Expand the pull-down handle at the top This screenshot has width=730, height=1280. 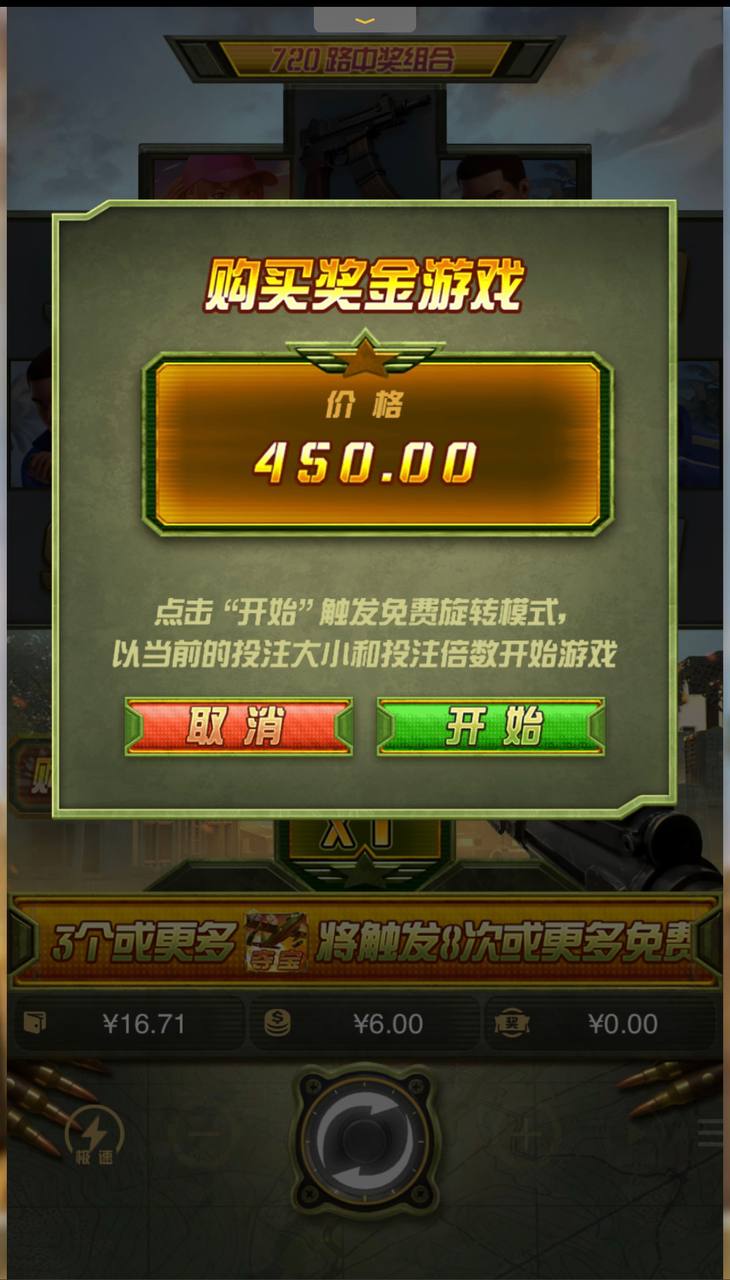365,19
